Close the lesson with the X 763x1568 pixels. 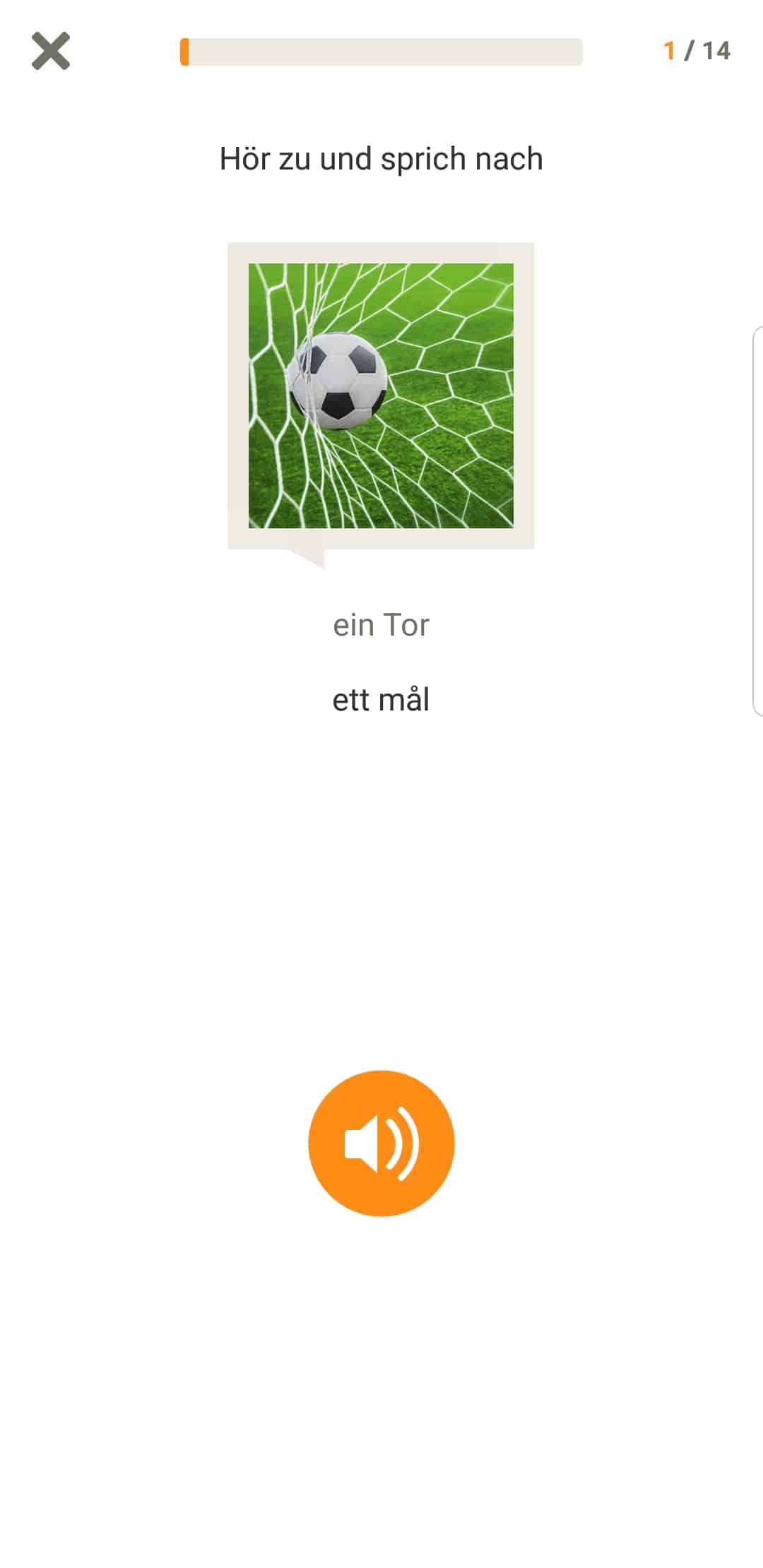tap(51, 51)
